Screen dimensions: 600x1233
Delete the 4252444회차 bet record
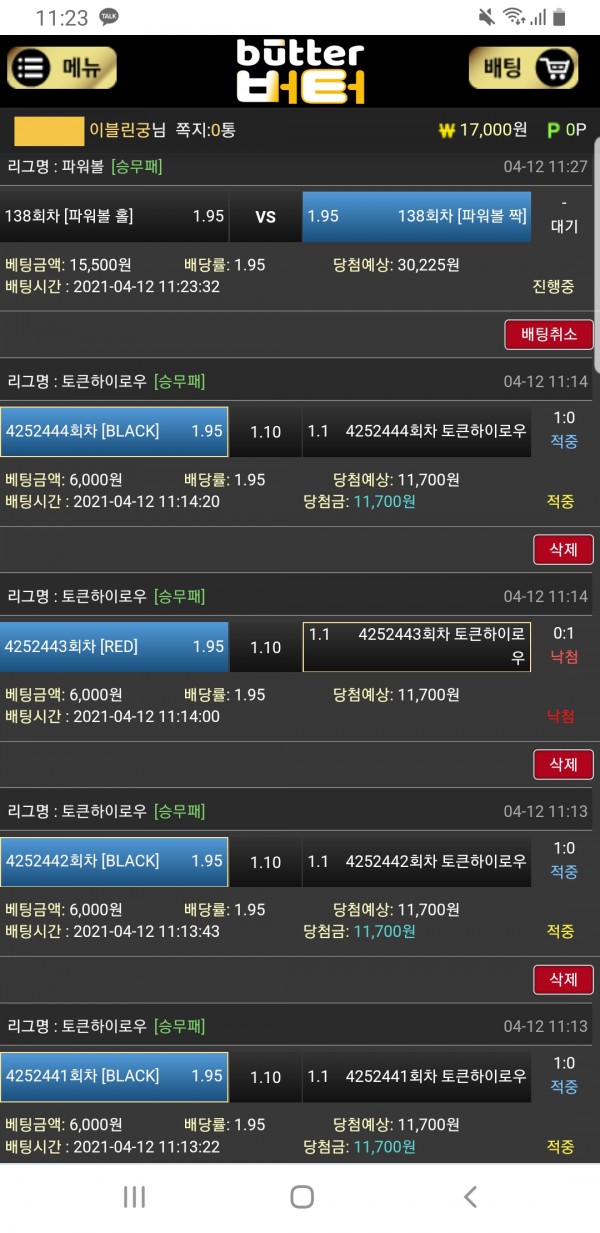coord(563,549)
